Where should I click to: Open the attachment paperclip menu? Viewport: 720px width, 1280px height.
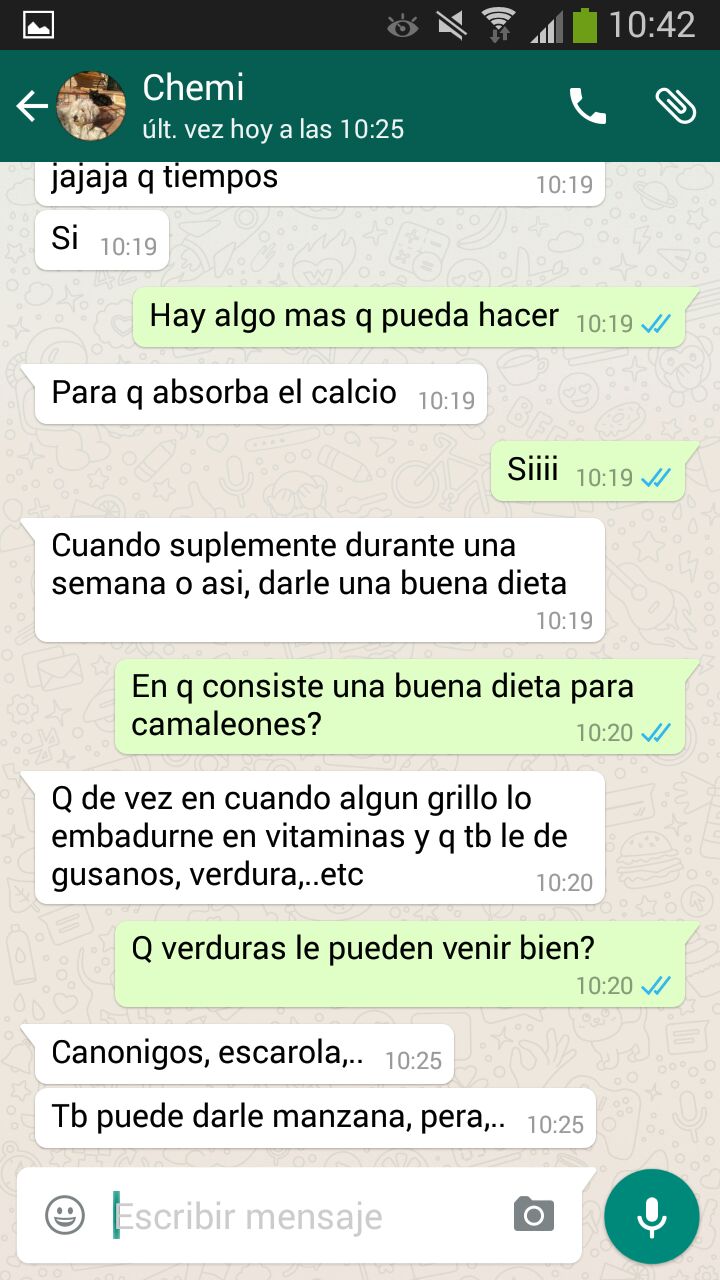(676, 106)
